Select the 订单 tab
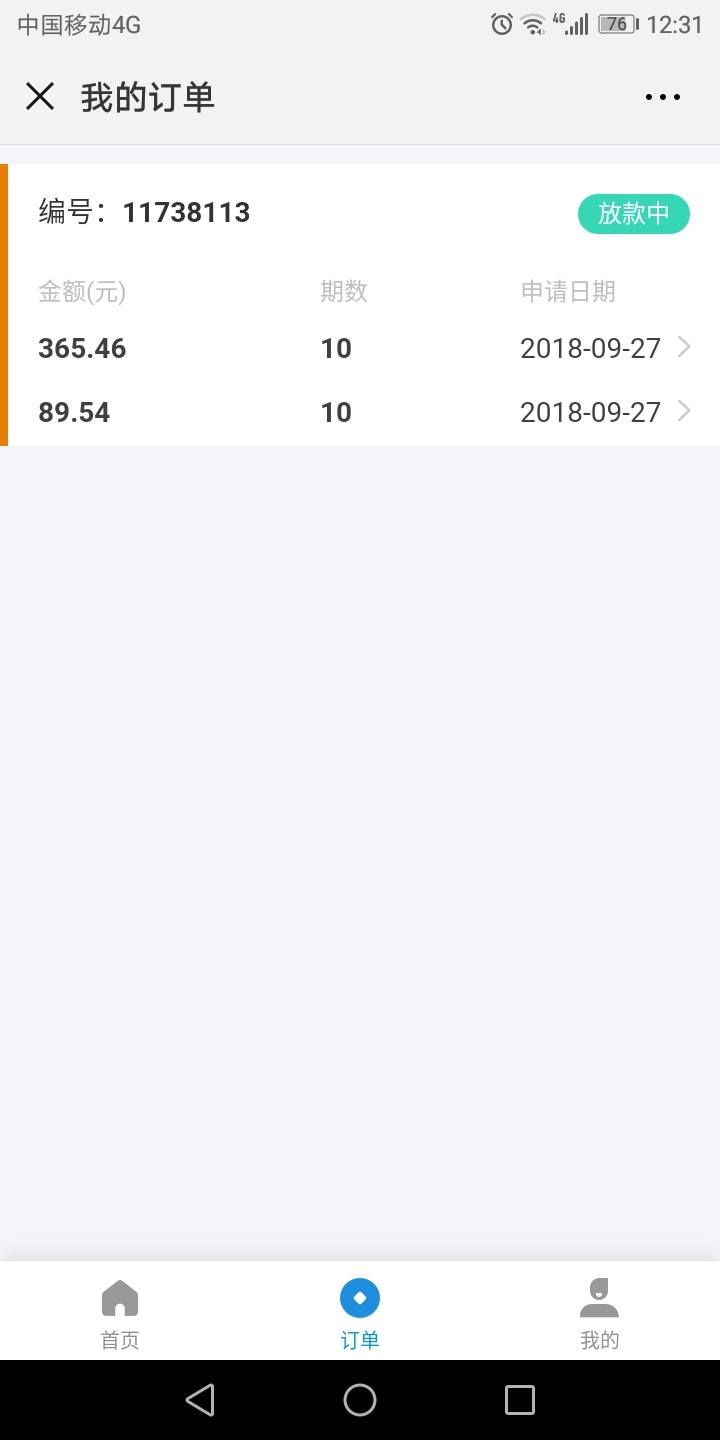720x1440 pixels. coord(360,1313)
